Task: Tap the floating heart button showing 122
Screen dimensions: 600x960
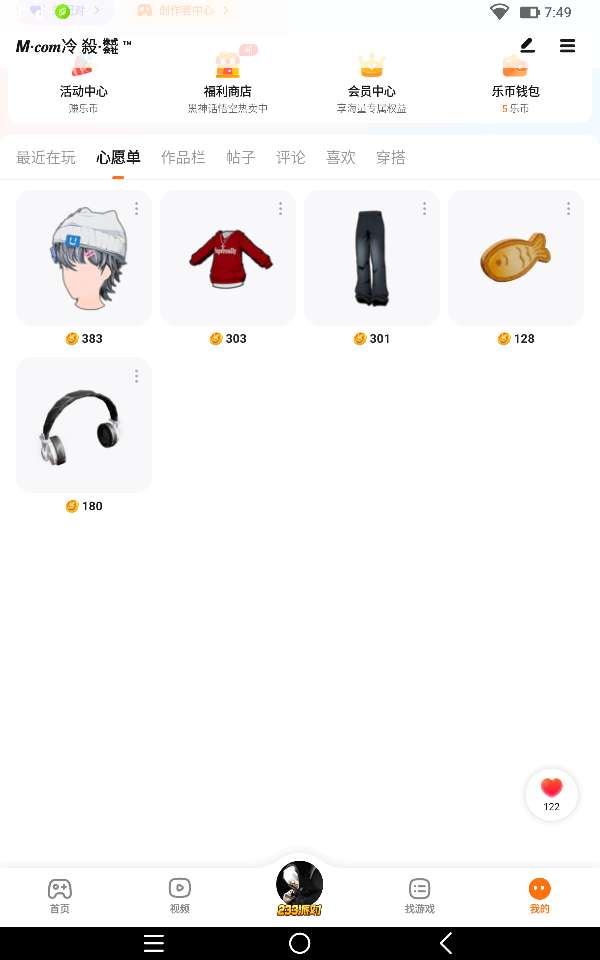Action: 551,794
